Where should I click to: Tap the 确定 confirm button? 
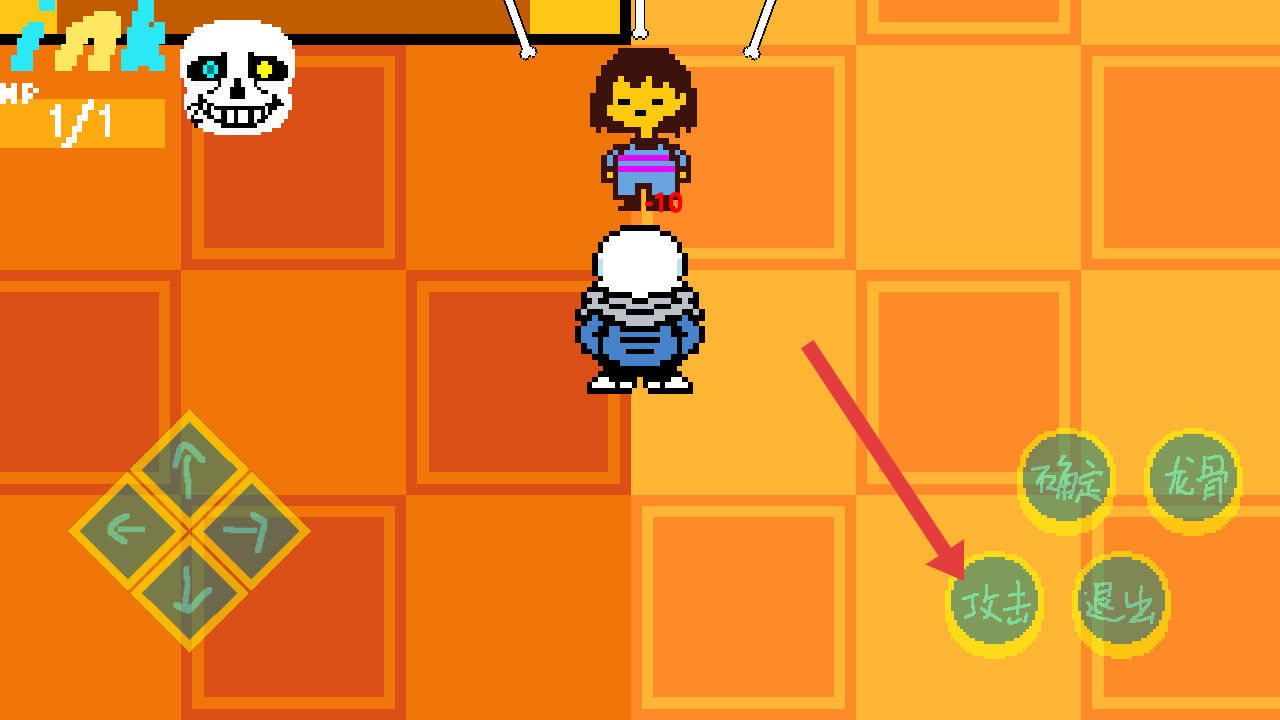pos(1066,481)
